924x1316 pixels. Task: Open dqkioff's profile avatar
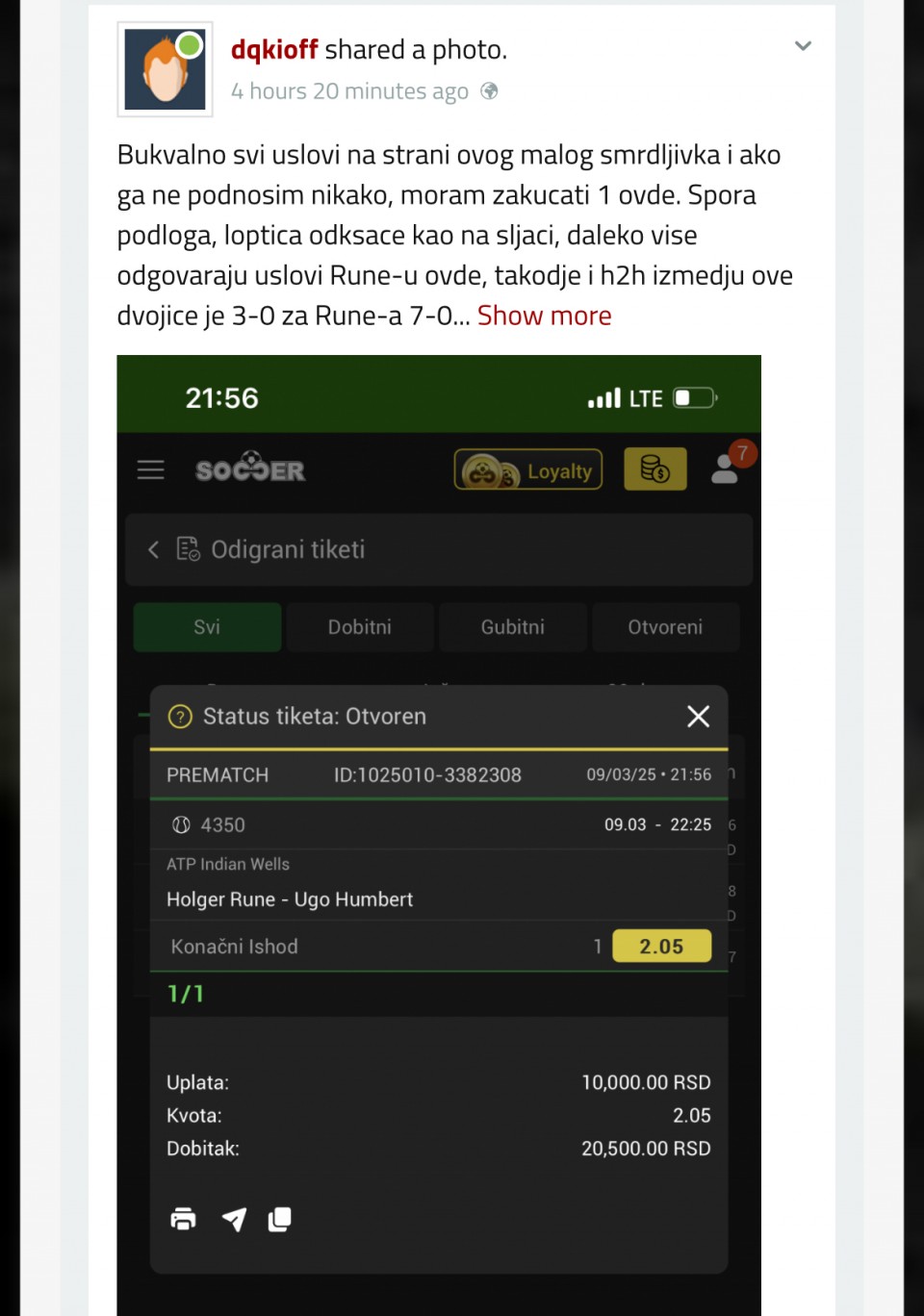(x=165, y=69)
